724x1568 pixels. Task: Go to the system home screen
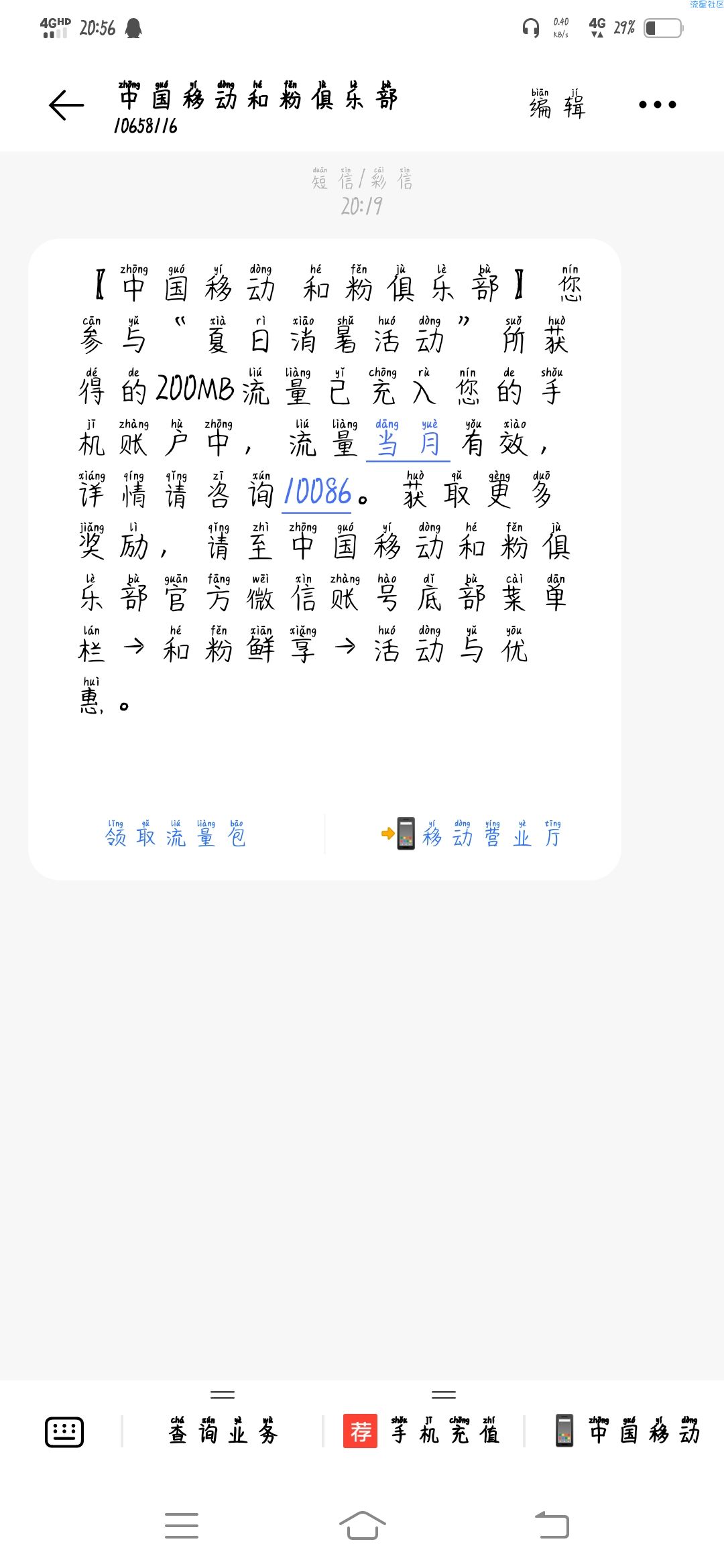362,1526
